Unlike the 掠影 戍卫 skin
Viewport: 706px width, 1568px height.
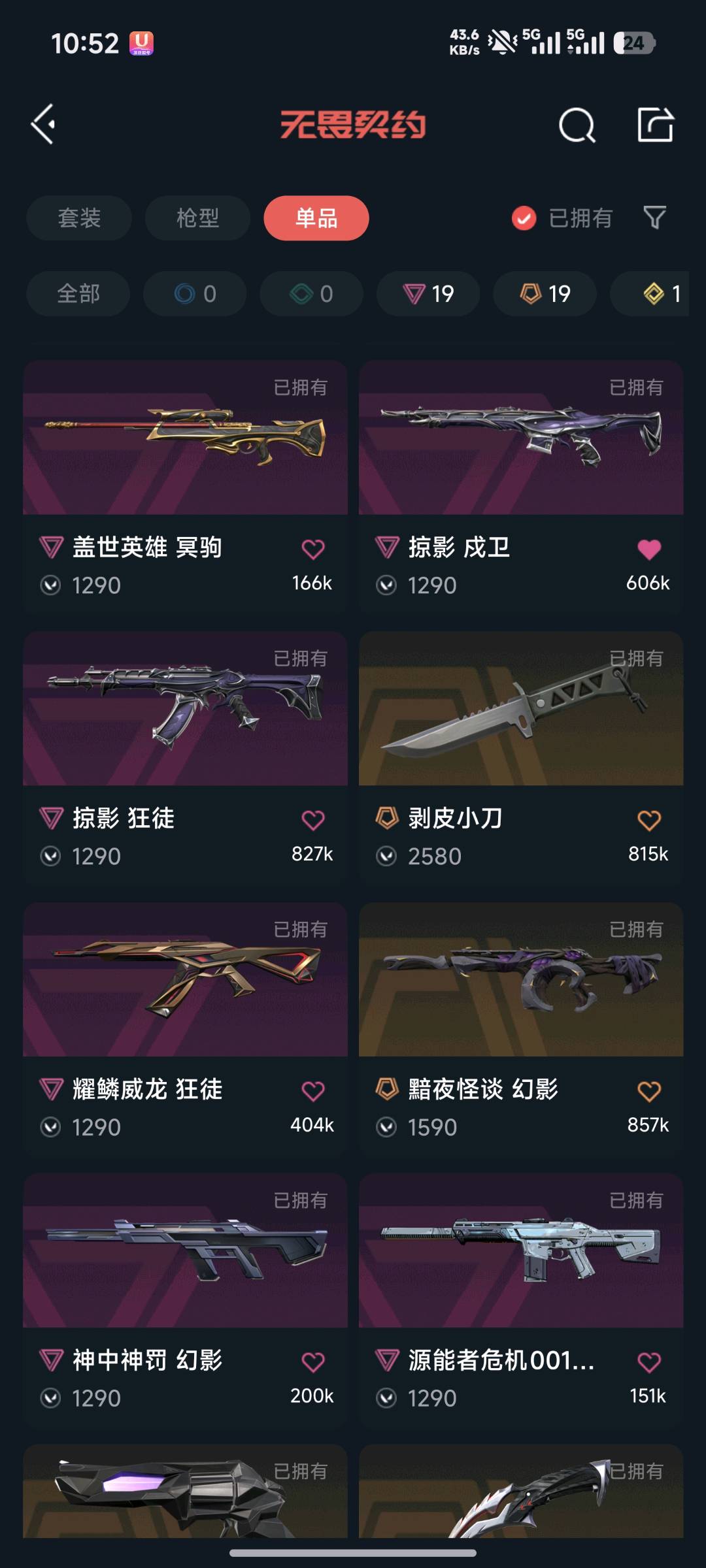point(649,549)
